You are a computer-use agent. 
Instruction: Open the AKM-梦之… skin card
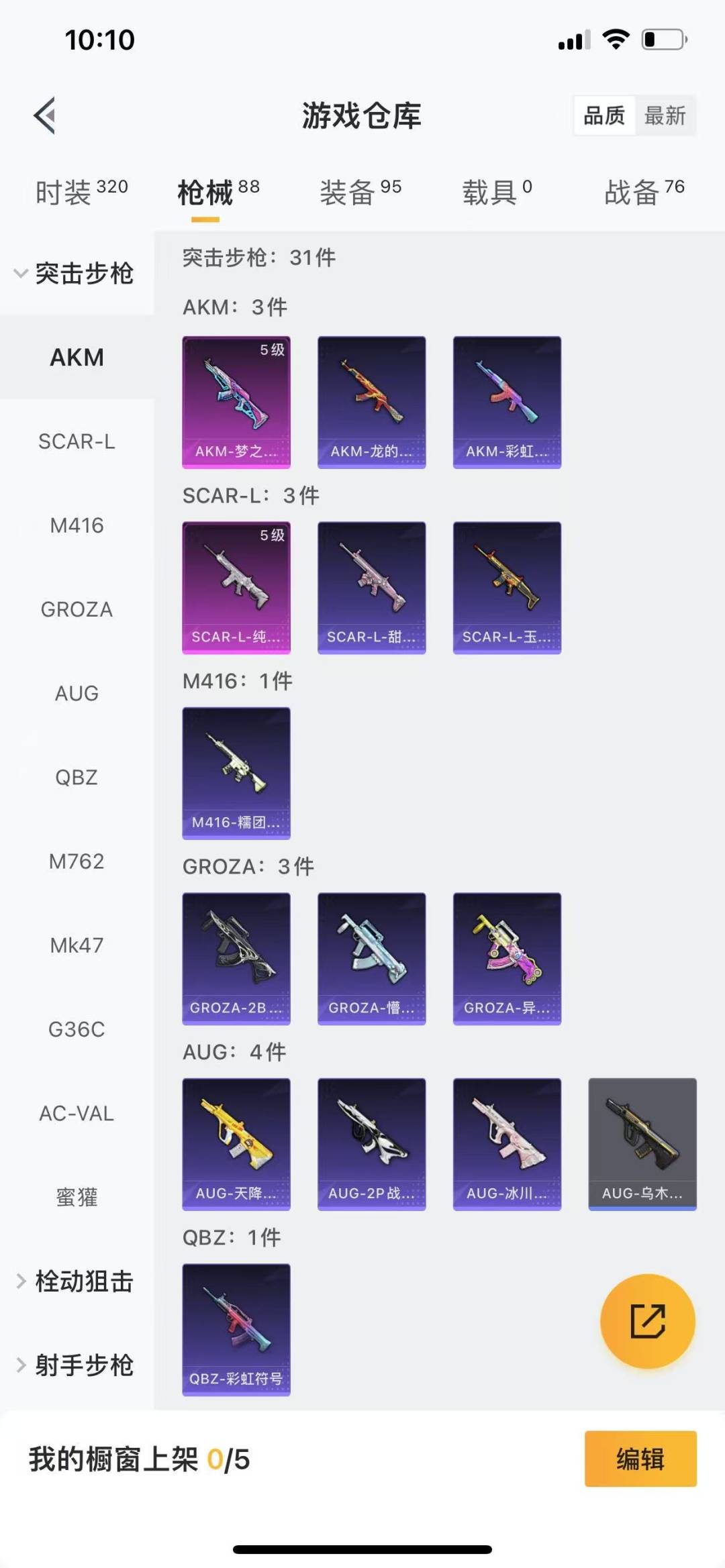point(236,402)
